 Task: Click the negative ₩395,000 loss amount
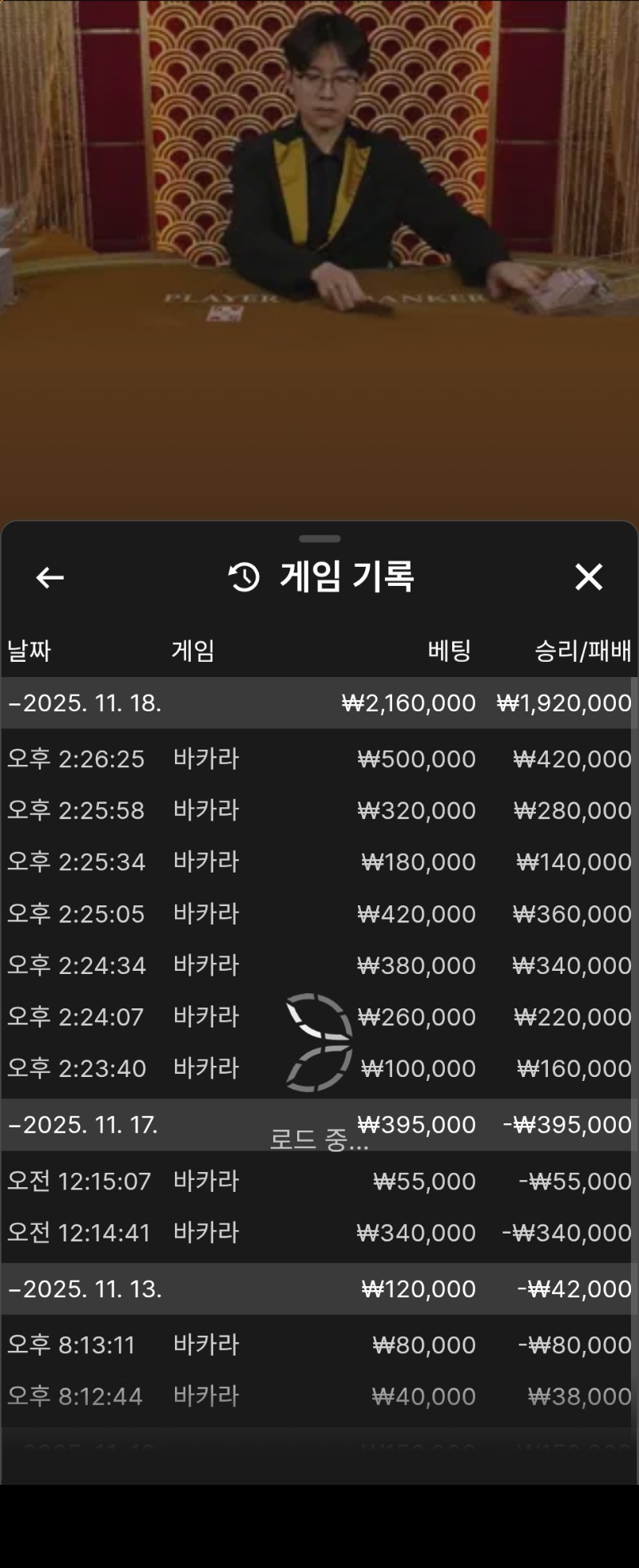[x=569, y=1124]
